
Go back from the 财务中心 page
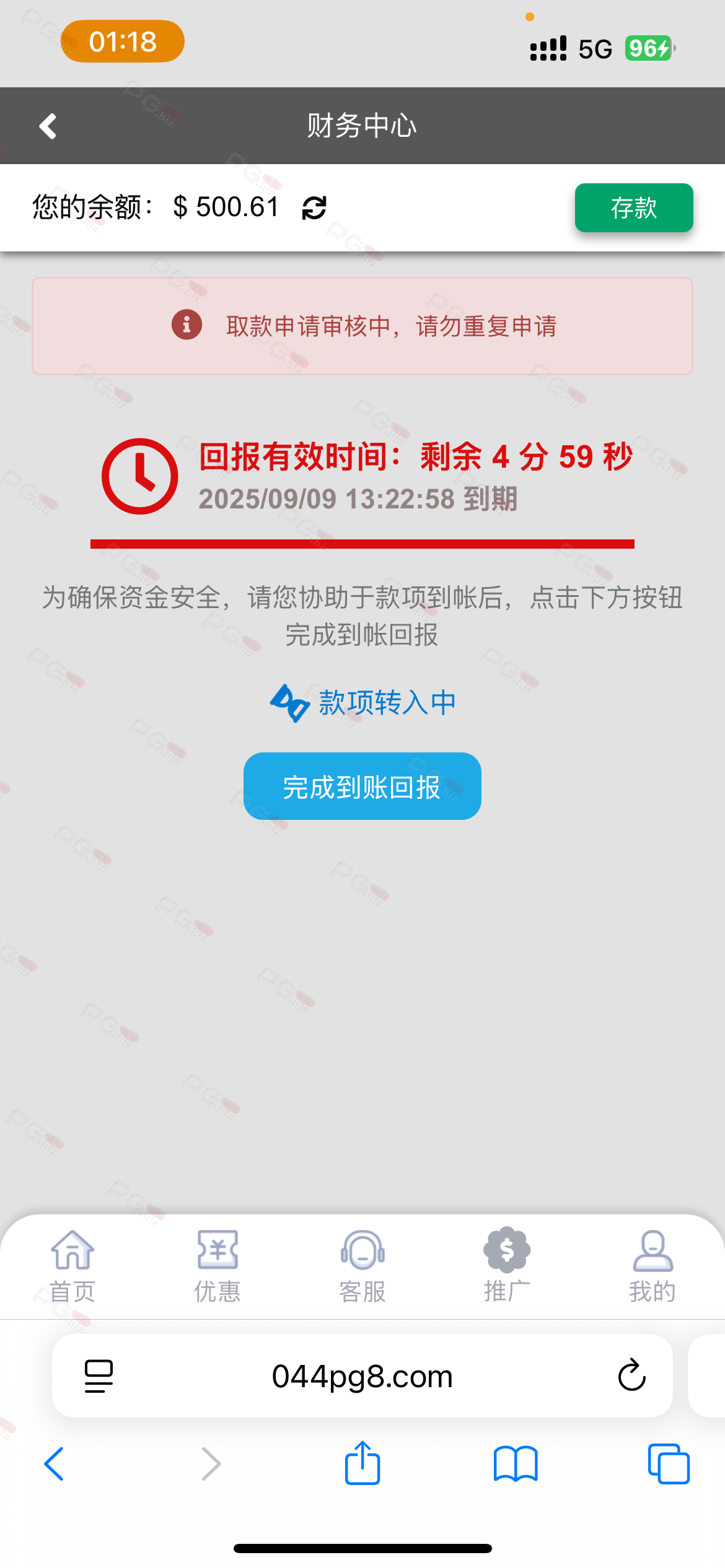(48, 126)
